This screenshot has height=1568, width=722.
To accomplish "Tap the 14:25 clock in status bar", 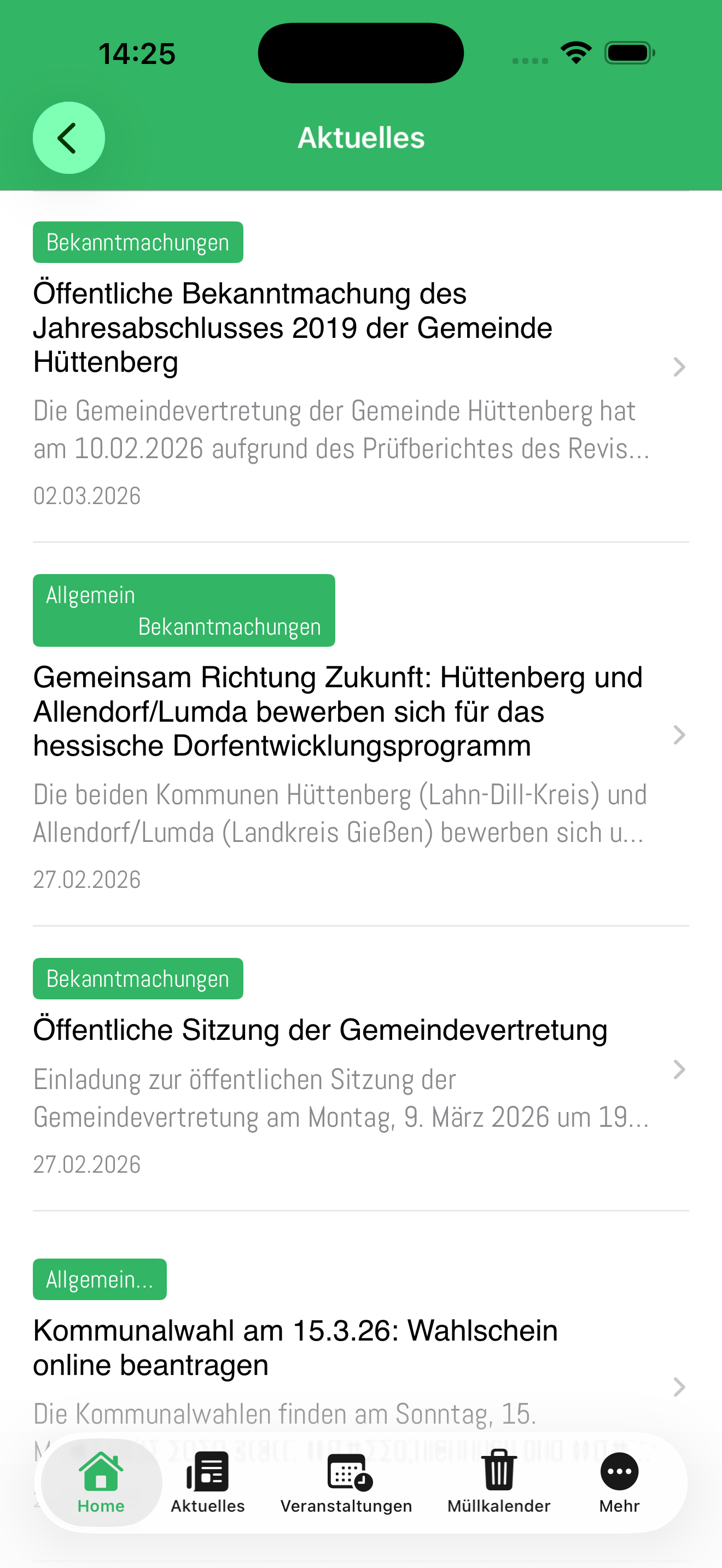I will coord(137,52).
